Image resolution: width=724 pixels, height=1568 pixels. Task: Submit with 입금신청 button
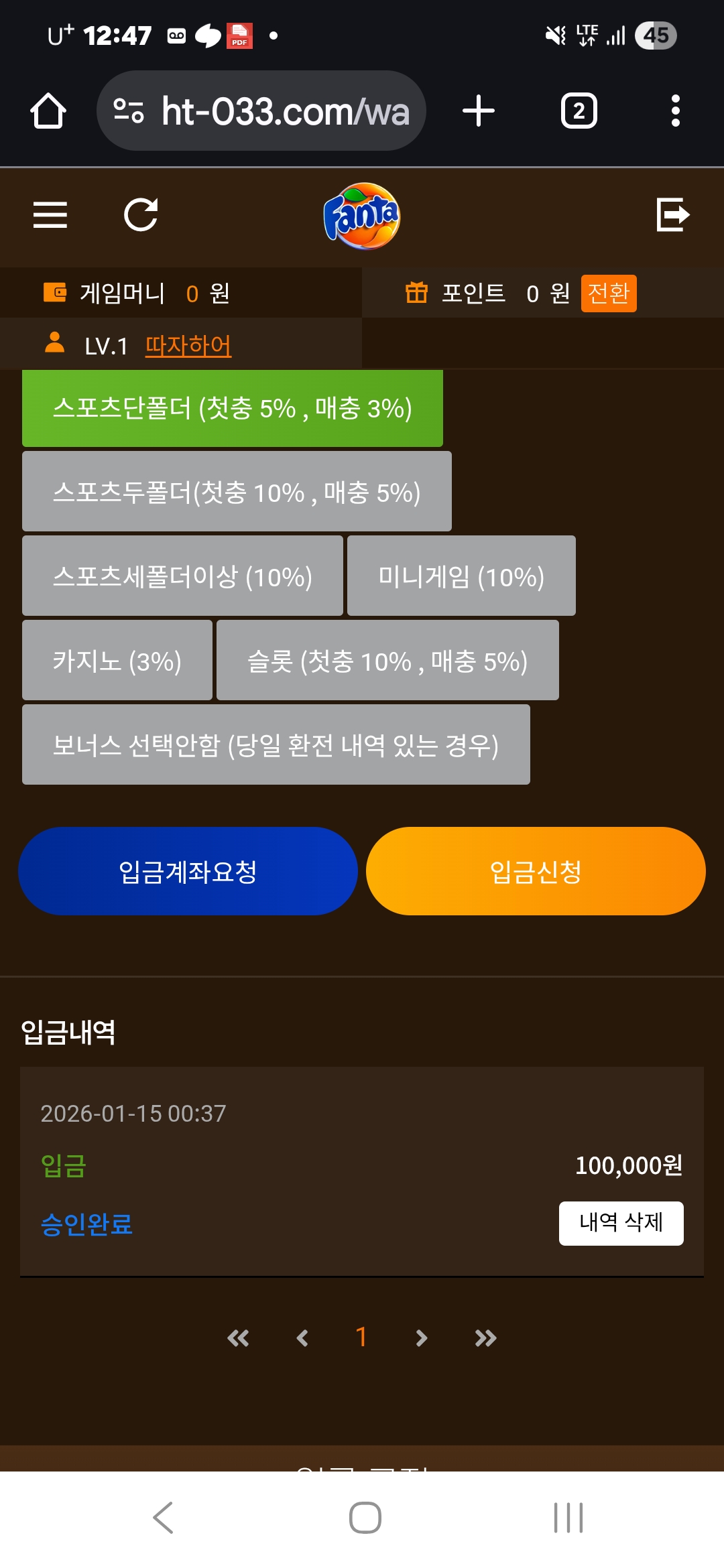(x=536, y=871)
